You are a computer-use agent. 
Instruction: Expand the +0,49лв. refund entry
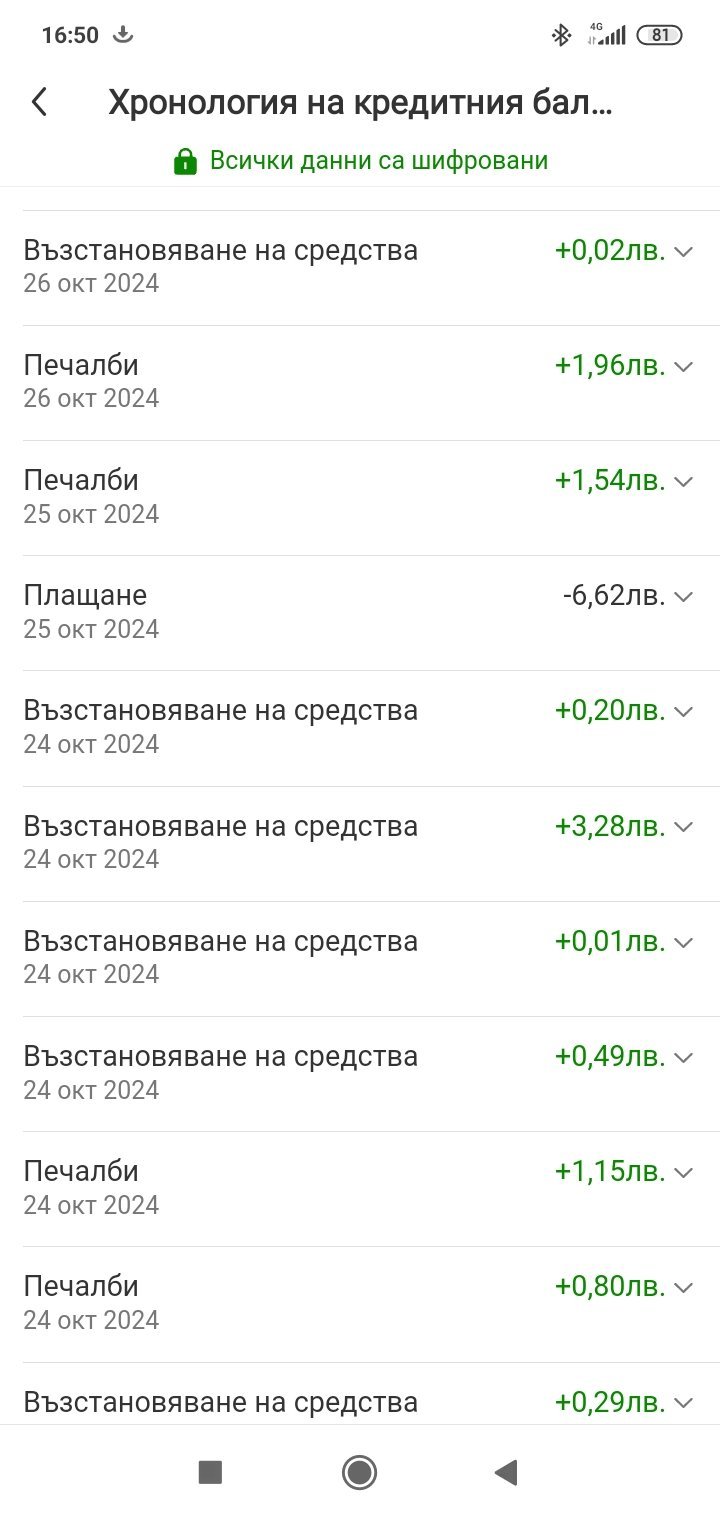tap(684, 1057)
